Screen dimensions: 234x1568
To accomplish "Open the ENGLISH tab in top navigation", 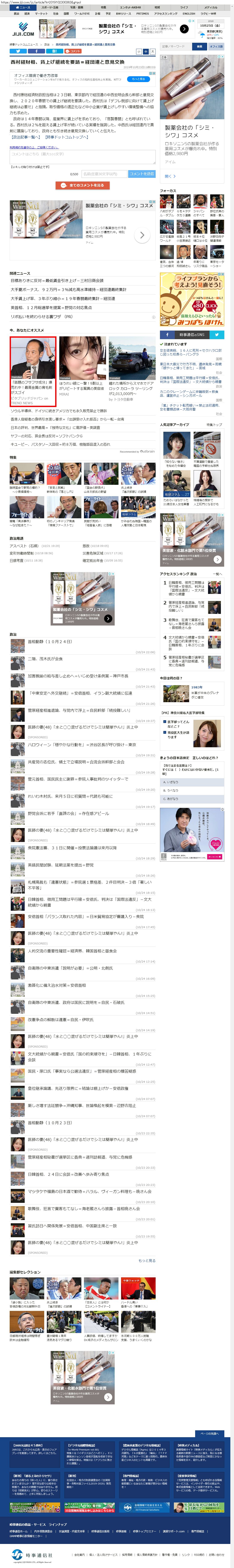I will (x=189, y=13).
